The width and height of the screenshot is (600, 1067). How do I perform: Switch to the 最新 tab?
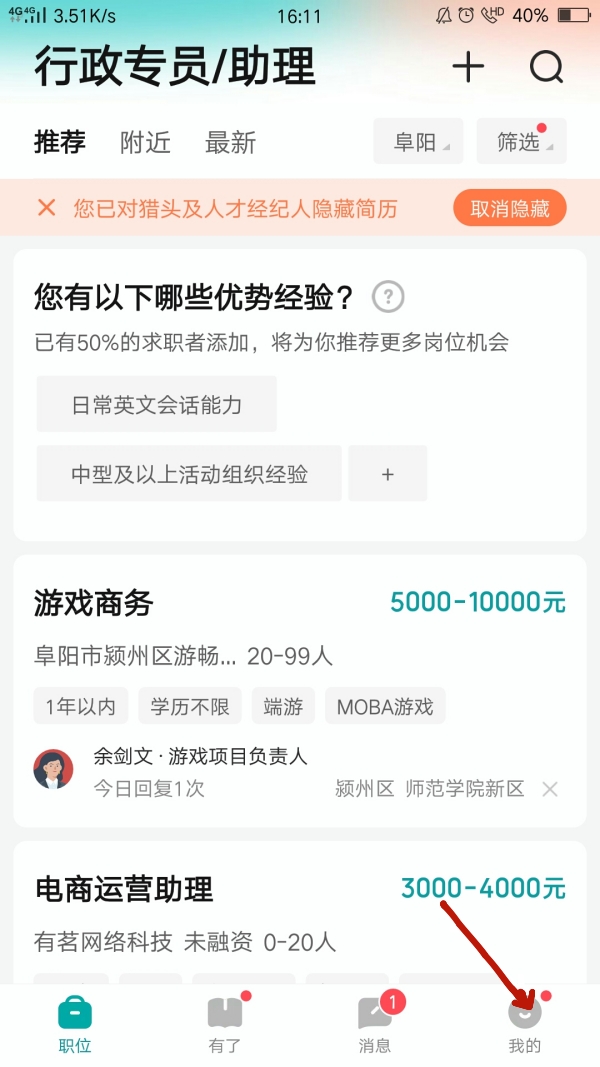(x=231, y=142)
